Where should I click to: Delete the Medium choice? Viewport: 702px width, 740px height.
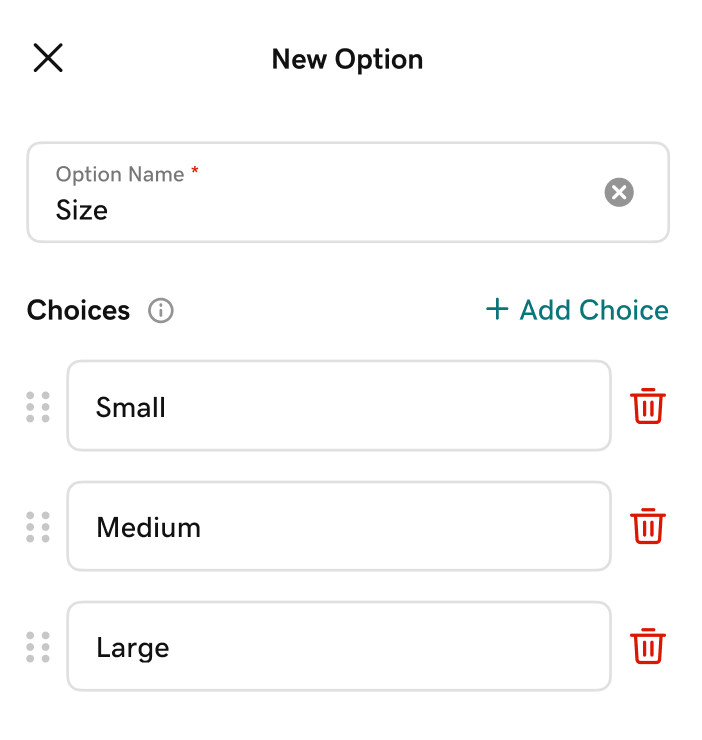pos(648,527)
